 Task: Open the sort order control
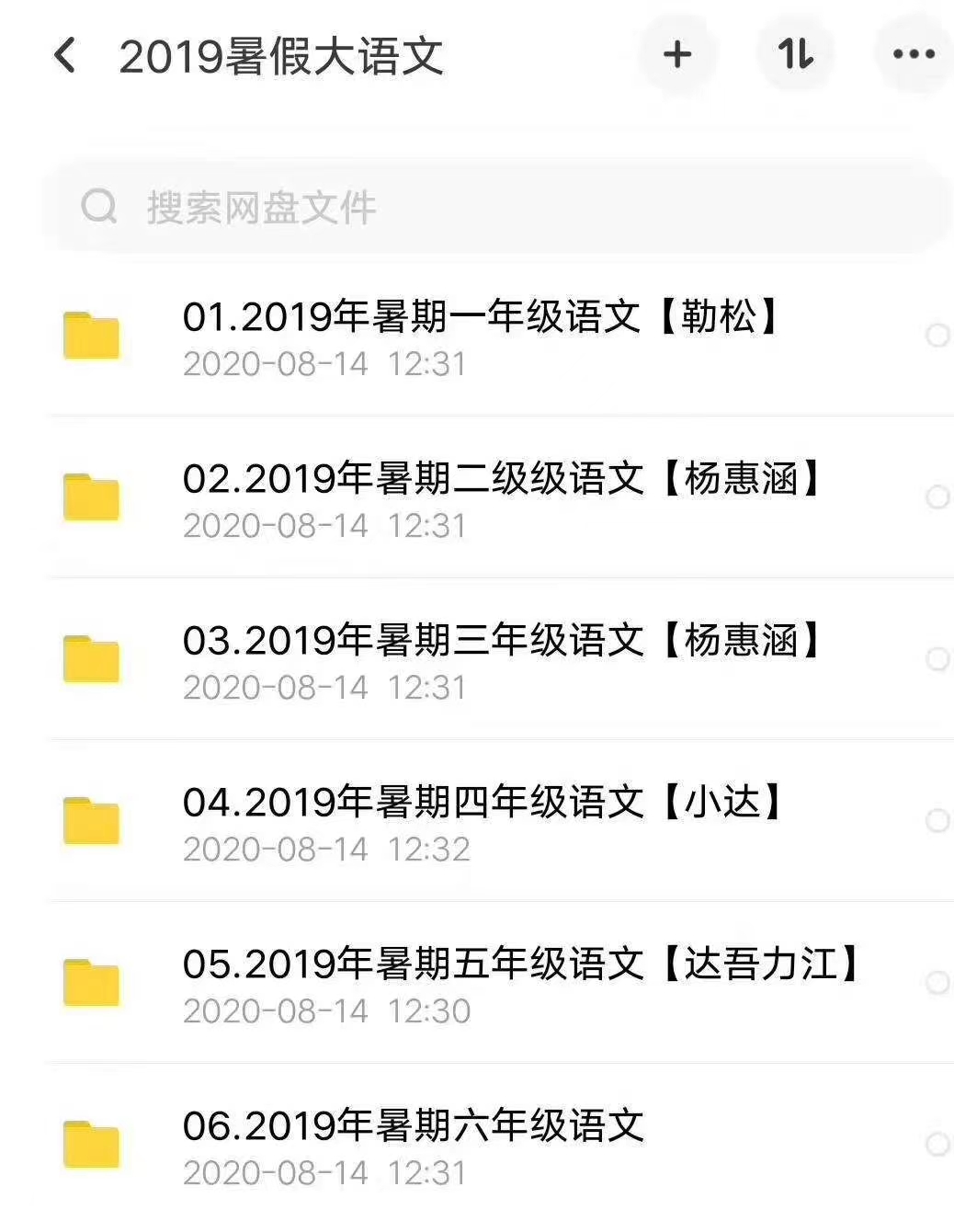[794, 55]
